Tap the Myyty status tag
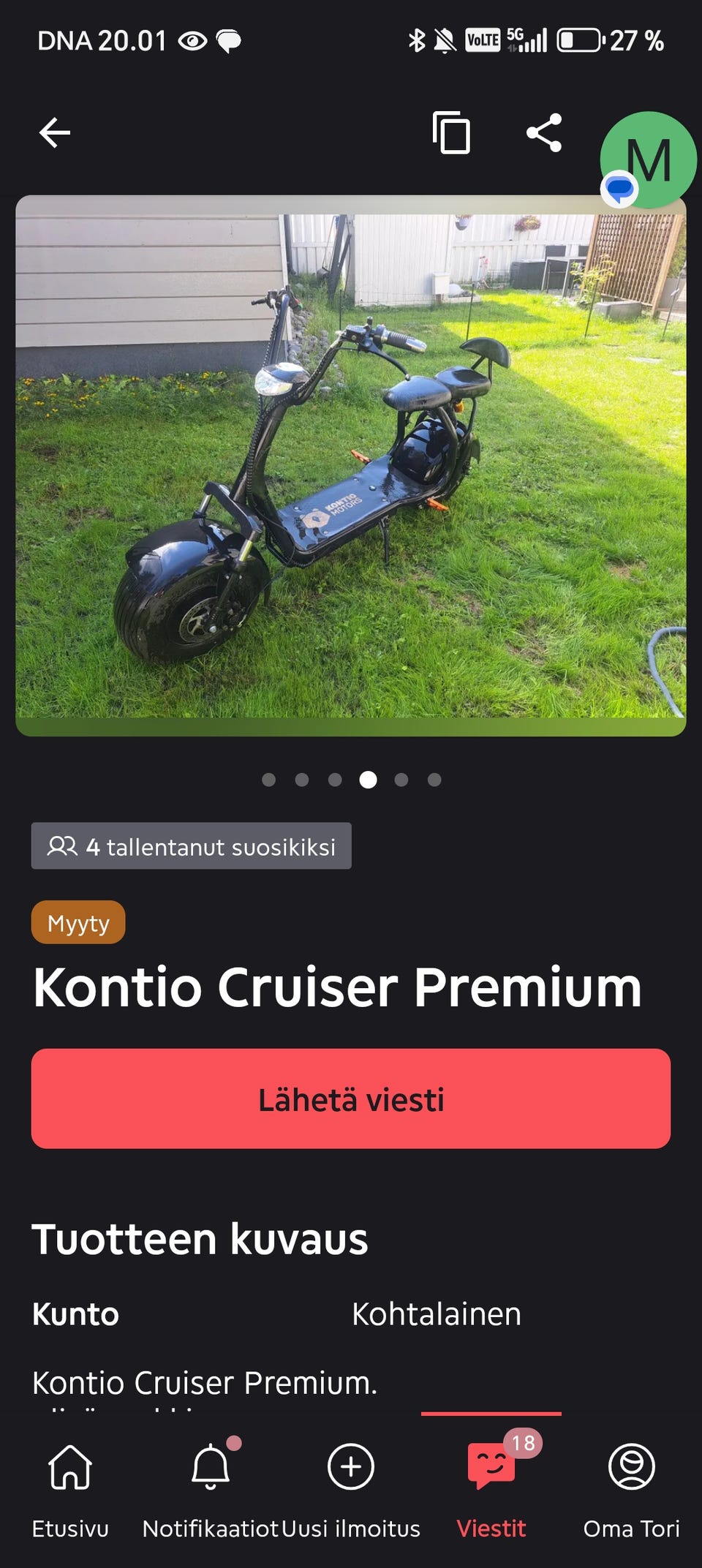Image resolution: width=702 pixels, height=1568 pixels. pyautogui.click(x=78, y=922)
